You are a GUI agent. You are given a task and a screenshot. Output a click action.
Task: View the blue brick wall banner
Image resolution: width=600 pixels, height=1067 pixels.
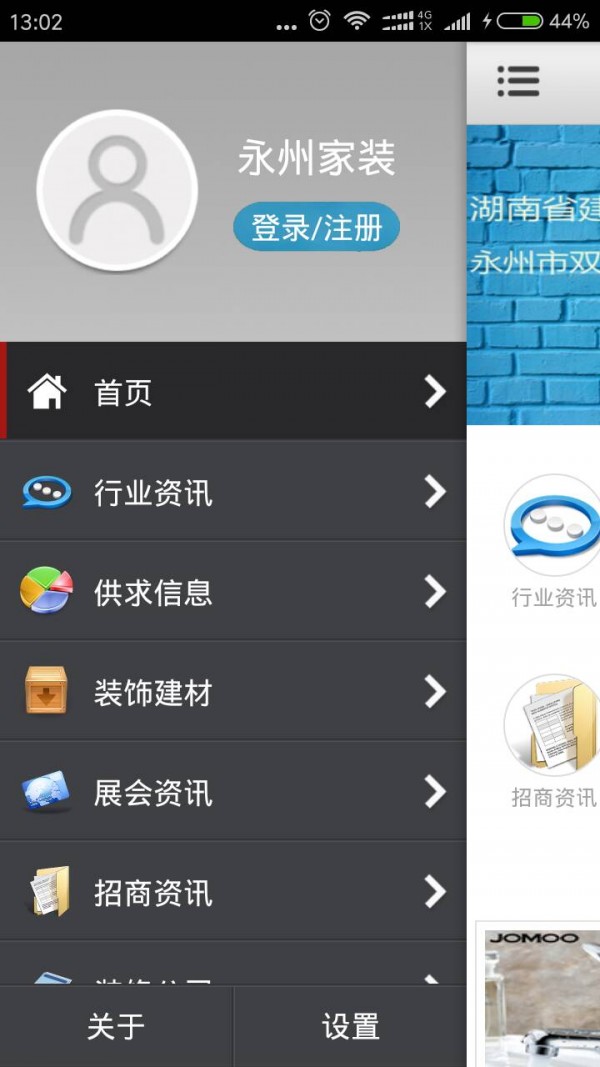(534, 275)
